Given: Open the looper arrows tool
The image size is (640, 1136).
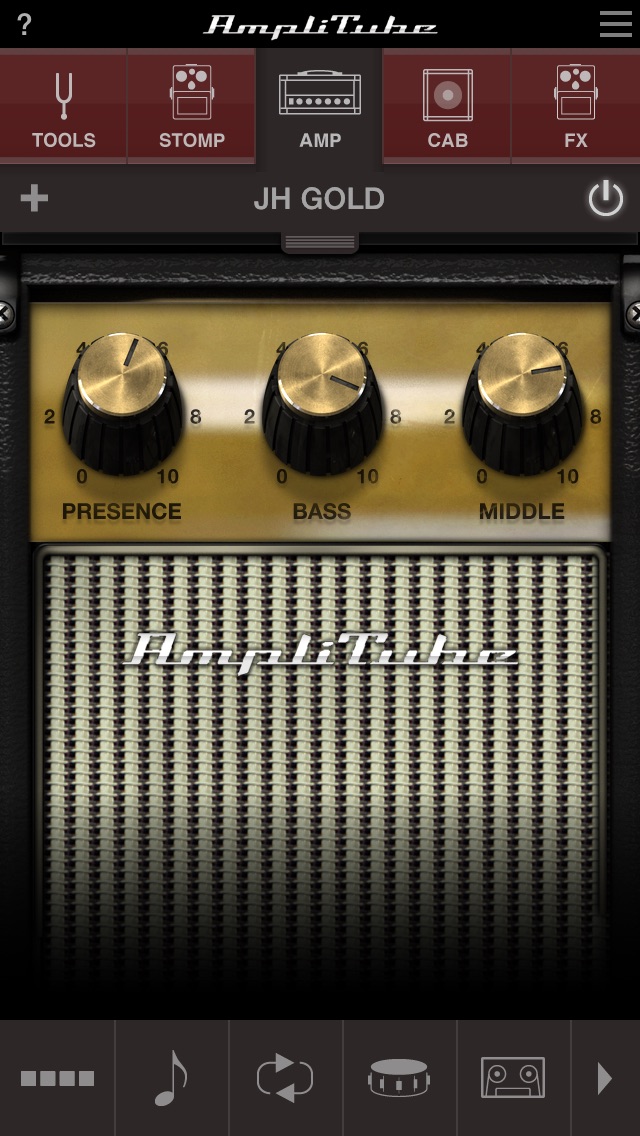Looking at the screenshot, I should pos(285,1078).
